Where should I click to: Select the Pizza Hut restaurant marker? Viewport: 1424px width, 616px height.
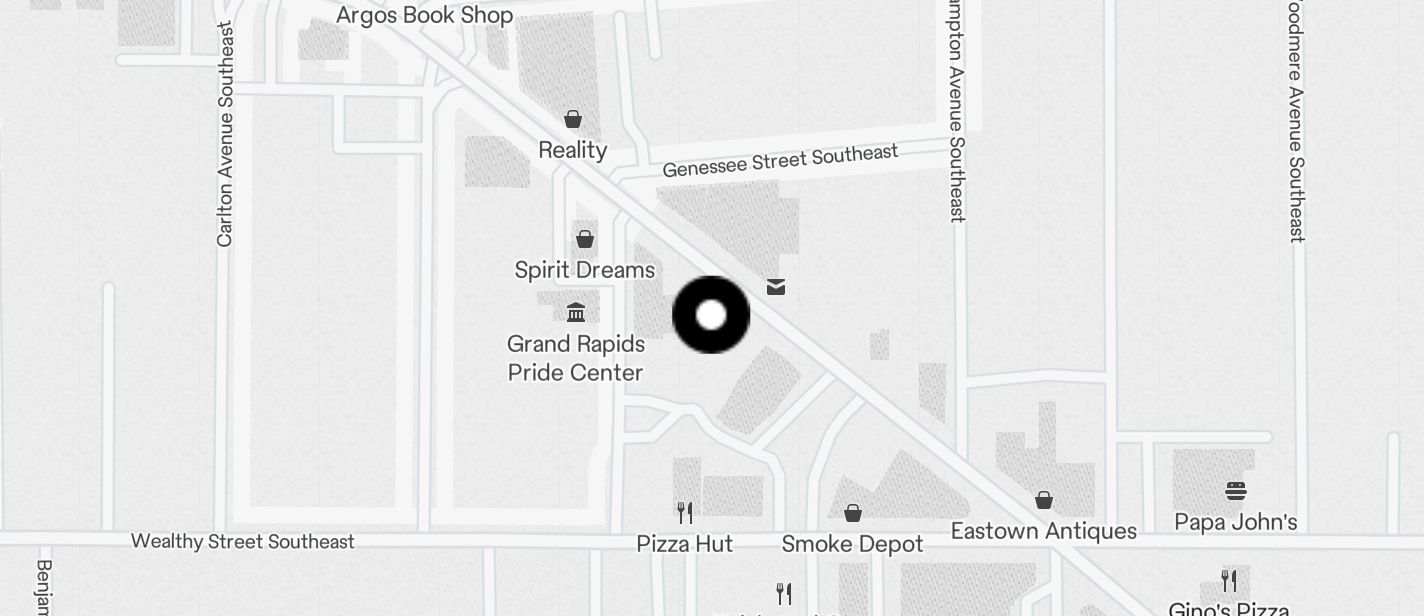685,513
